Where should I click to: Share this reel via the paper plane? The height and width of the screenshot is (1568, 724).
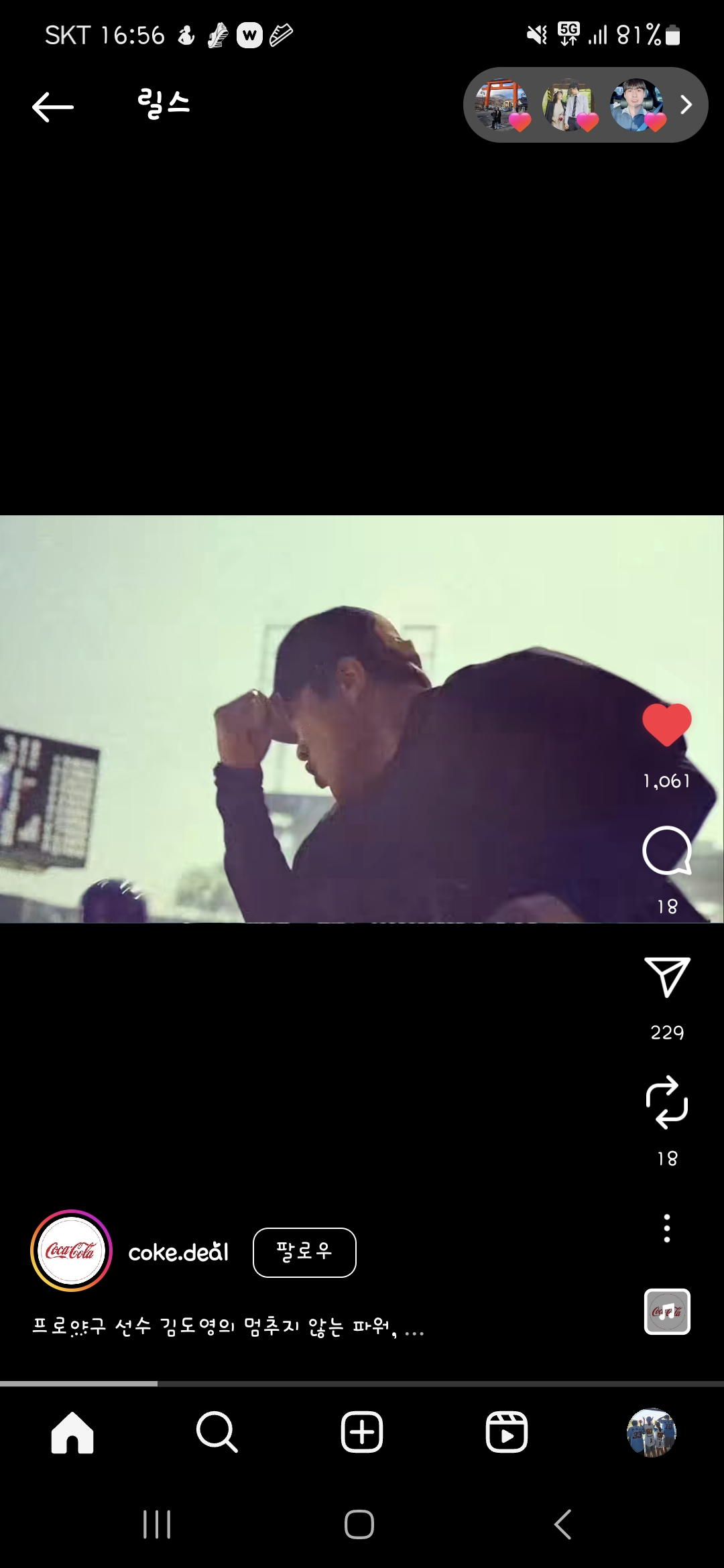(666, 977)
